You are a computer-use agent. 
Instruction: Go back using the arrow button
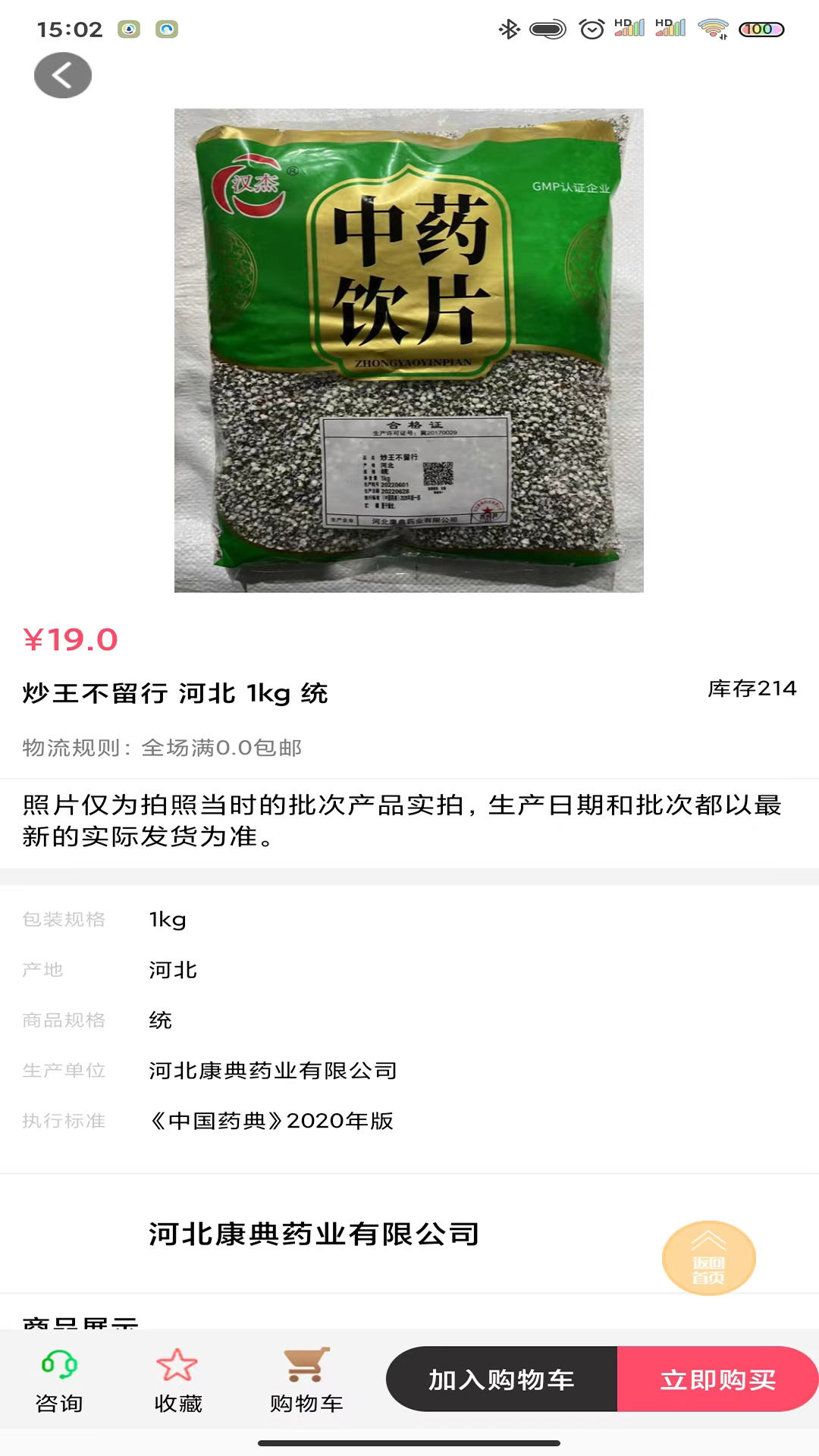tap(63, 75)
